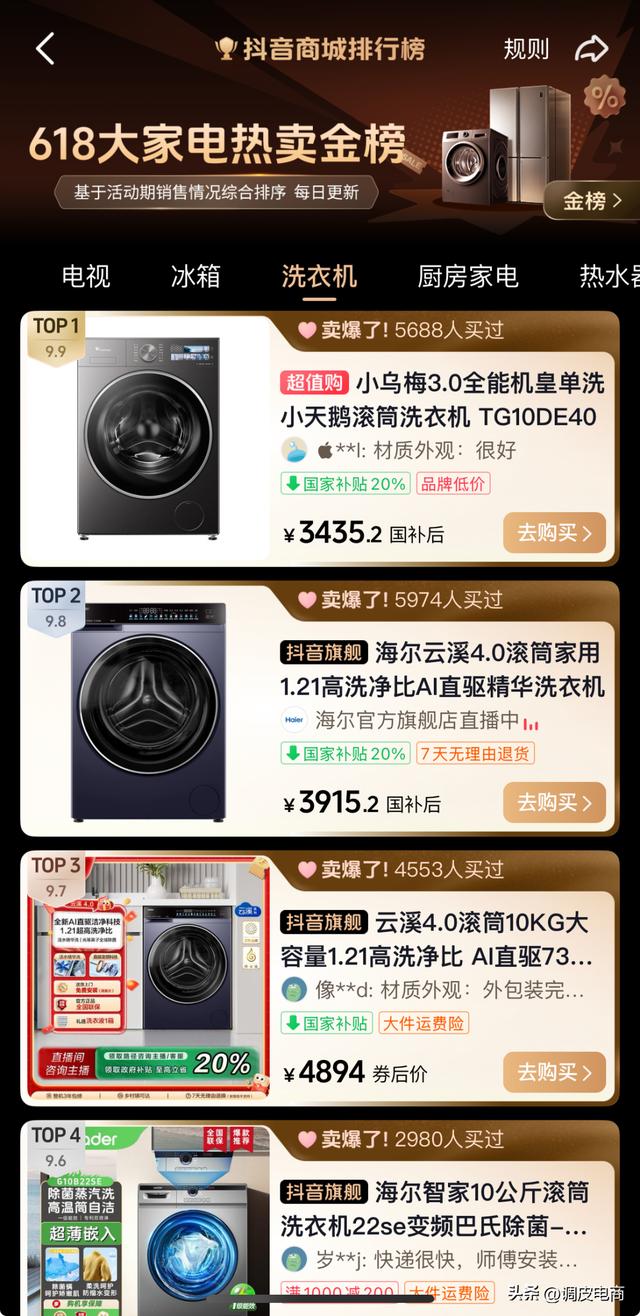
Task: Switch to the 厨房家电 tab
Action: coord(468,276)
